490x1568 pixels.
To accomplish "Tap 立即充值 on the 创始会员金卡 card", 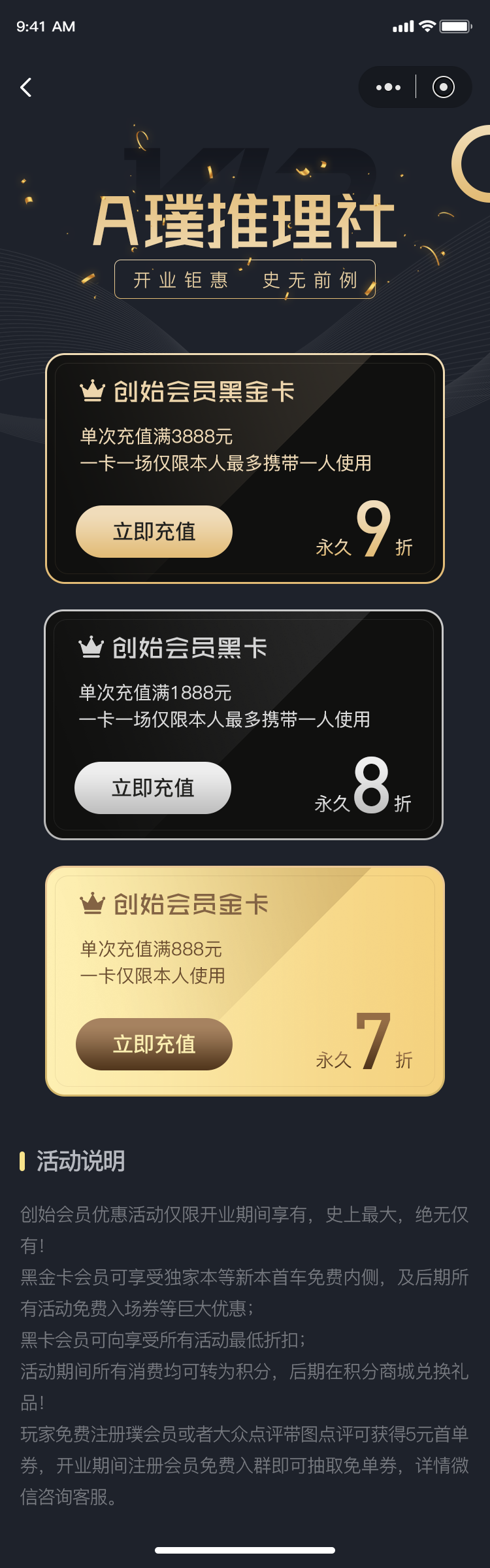I will [x=154, y=1044].
